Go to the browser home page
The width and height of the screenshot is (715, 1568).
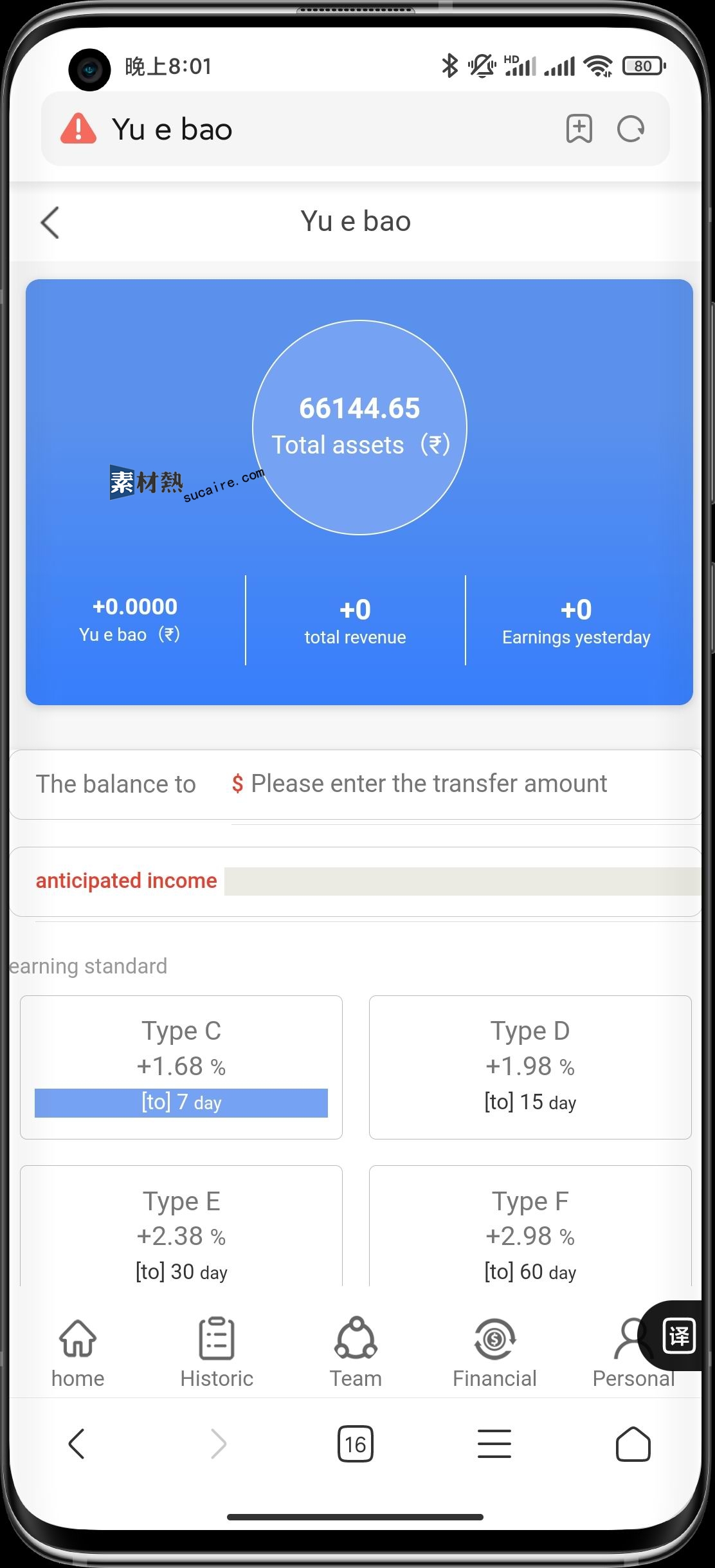(633, 1444)
